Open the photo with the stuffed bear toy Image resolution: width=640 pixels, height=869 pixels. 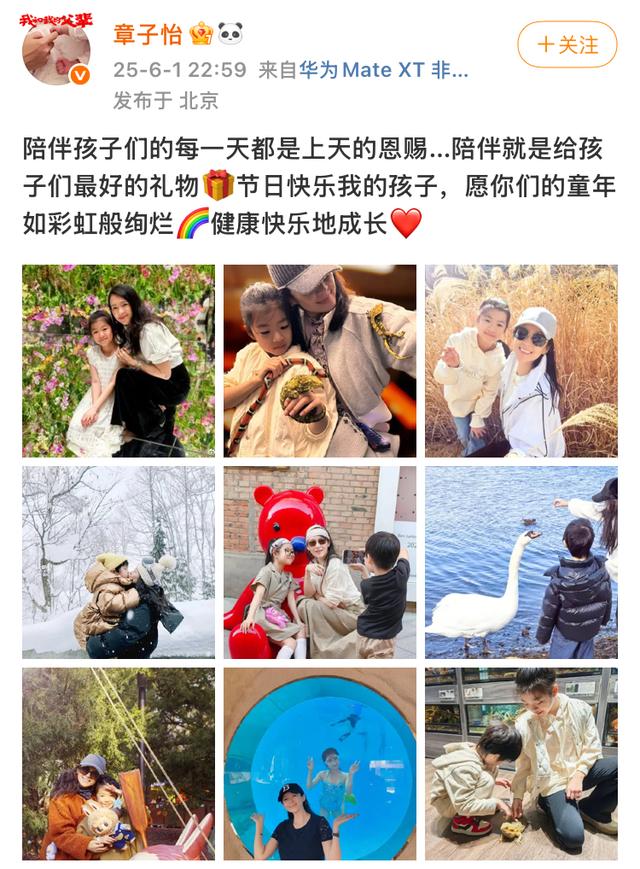(118, 764)
